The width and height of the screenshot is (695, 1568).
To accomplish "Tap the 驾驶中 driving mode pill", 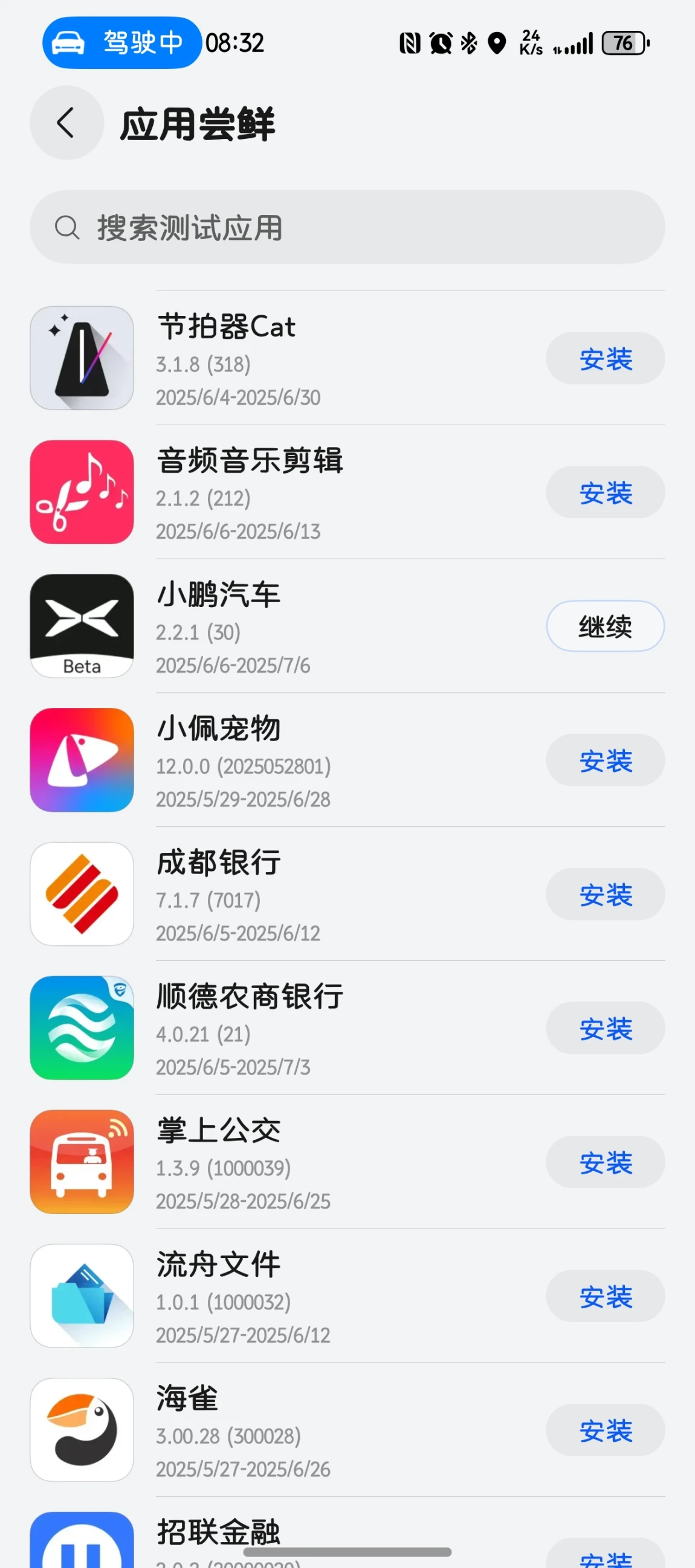I will tap(122, 43).
